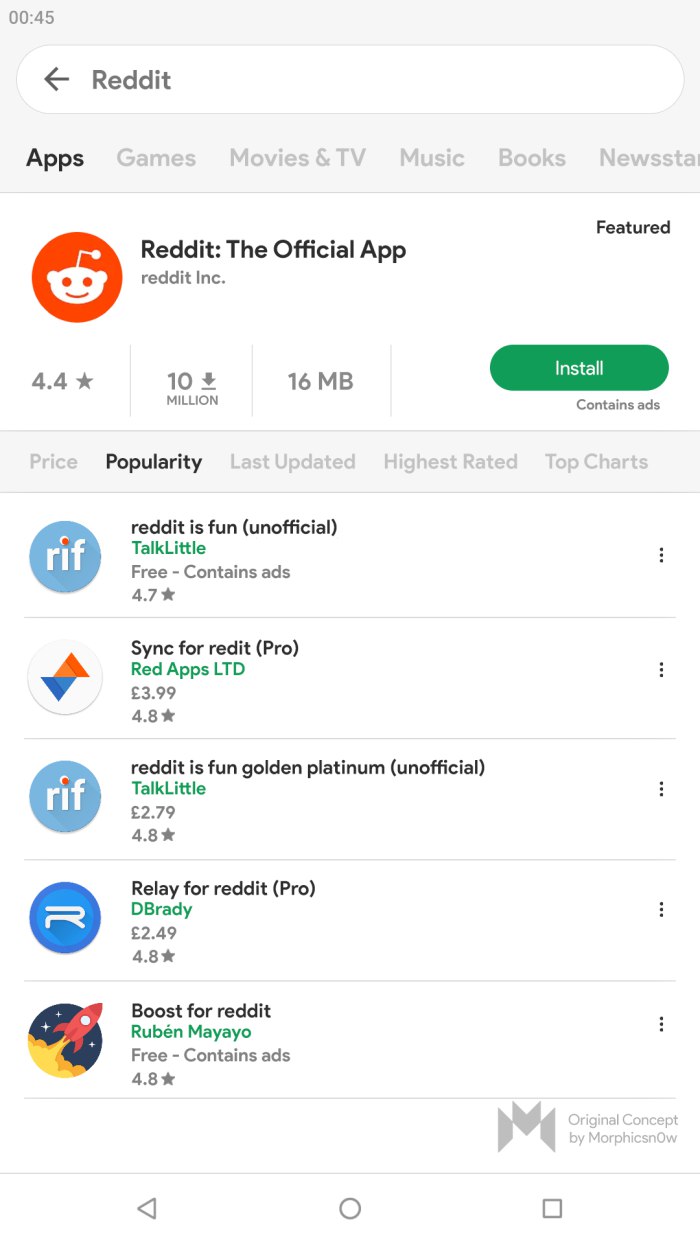Viewport: 700px width, 1244px height.
Task: Open overflow menu for Sync for redit (Pro)
Action: [x=661, y=670]
